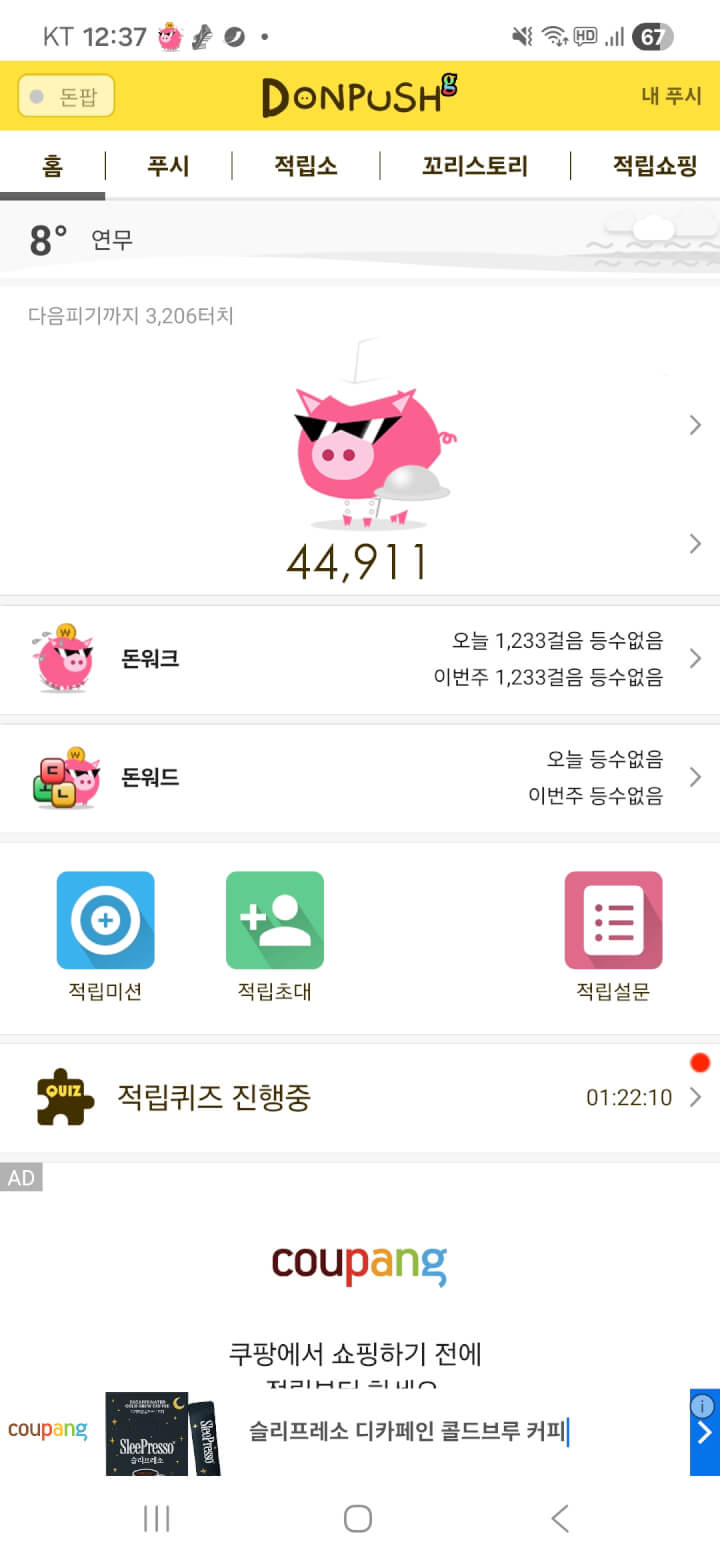Open the 슬리프레소 coffee ad banner
Image resolution: width=720 pixels, height=1560 pixels.
(400, 1432)
